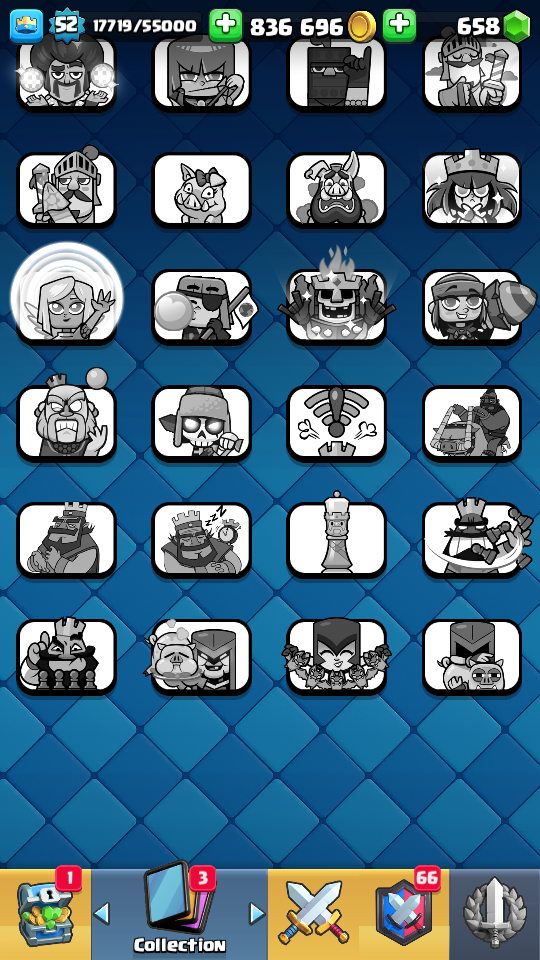Select the girl holding rocket emote
This screenshot has height=960, width=540.
tap(472, 306)
